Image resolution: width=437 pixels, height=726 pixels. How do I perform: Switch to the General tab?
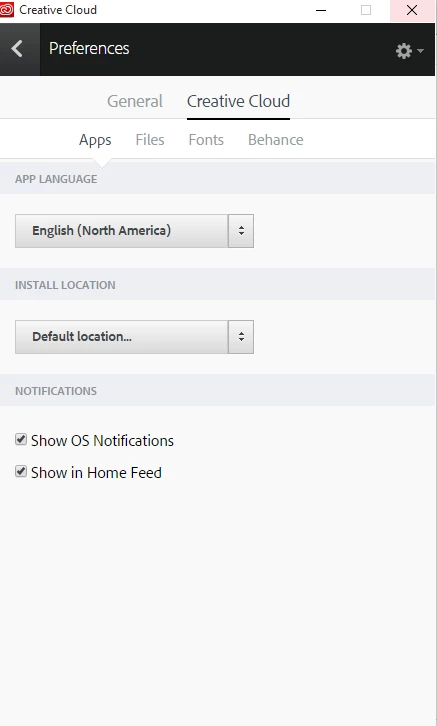135,101
